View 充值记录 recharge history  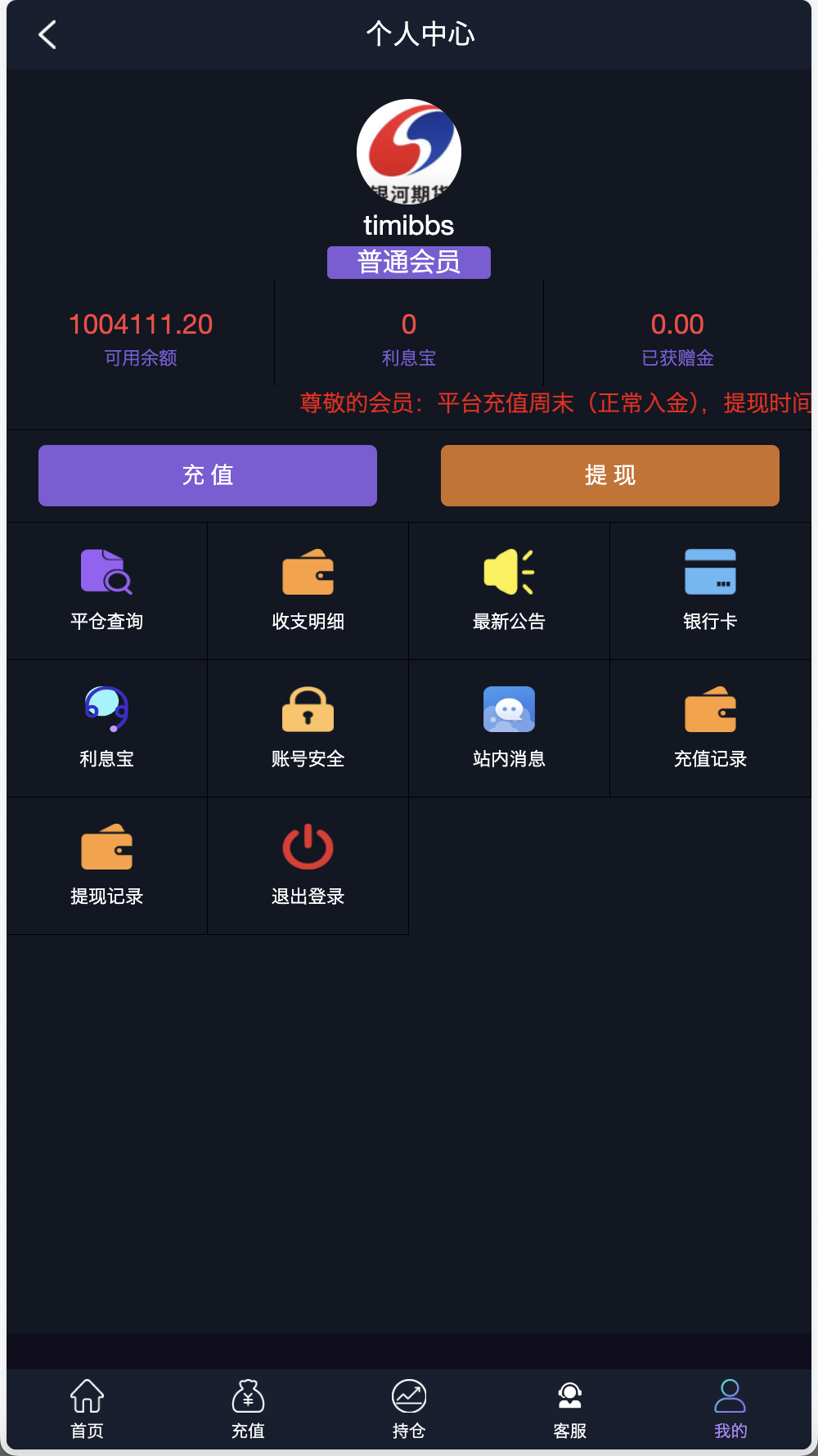pyautogui.click(x=710, y=728)
